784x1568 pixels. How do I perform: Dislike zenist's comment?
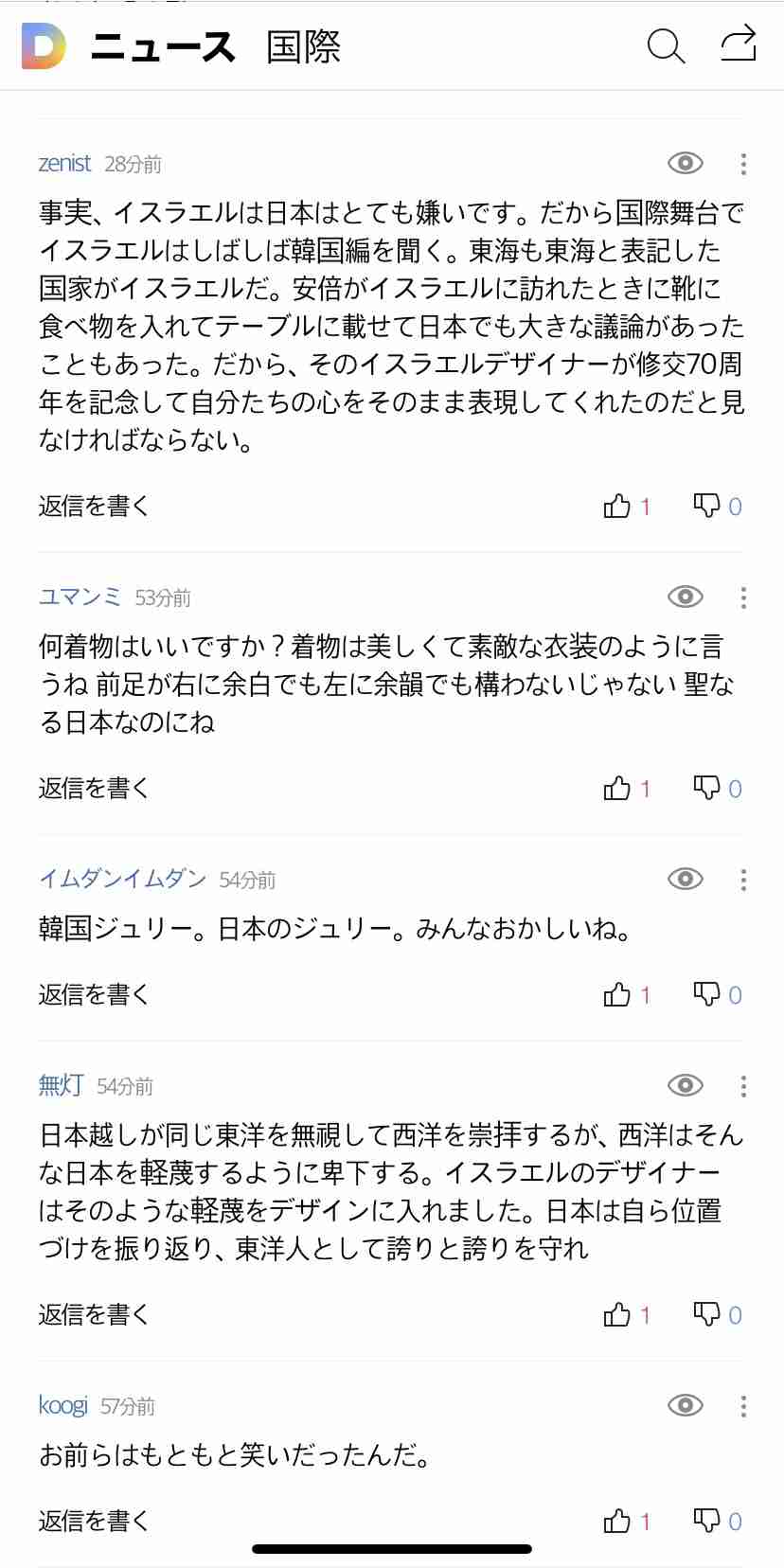[x=718, y=507]
